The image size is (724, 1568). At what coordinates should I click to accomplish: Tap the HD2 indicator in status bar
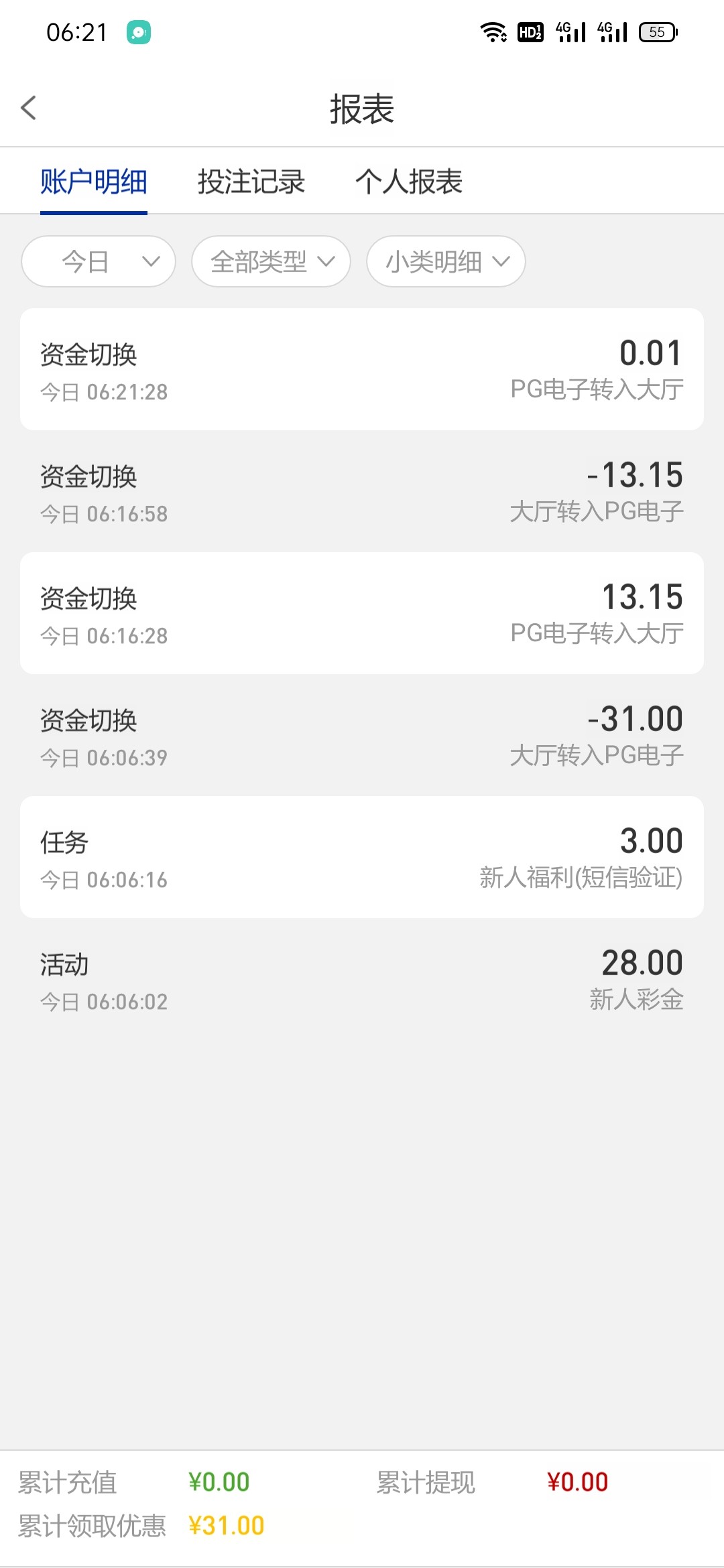coord(530,31)
